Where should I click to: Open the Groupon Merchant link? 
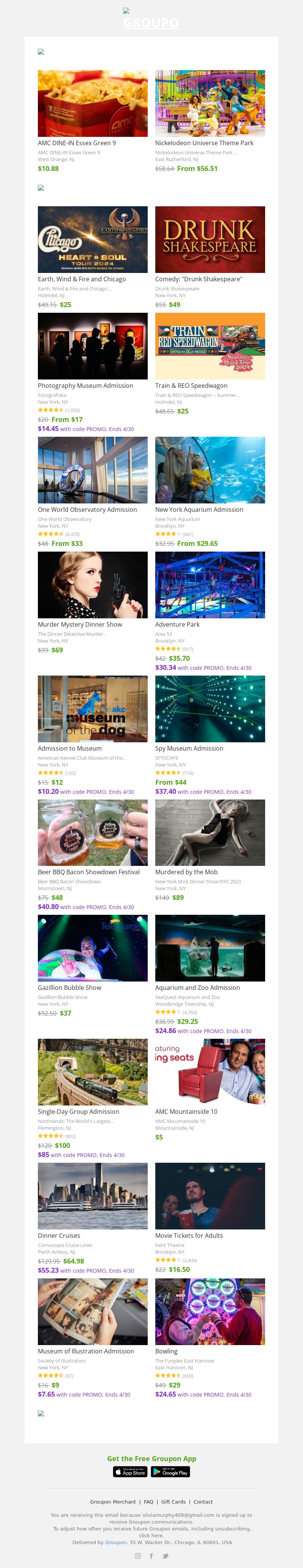(113, 1502)
